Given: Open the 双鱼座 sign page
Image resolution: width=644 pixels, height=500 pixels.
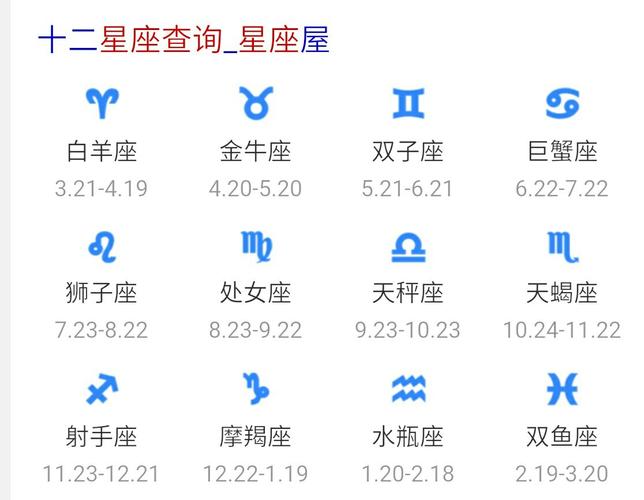Looking at the screenshot, I should click(561, 435).
